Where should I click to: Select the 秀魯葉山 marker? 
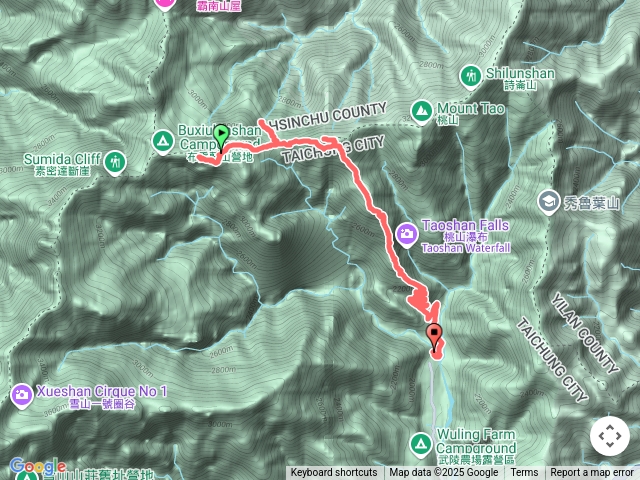548,203
